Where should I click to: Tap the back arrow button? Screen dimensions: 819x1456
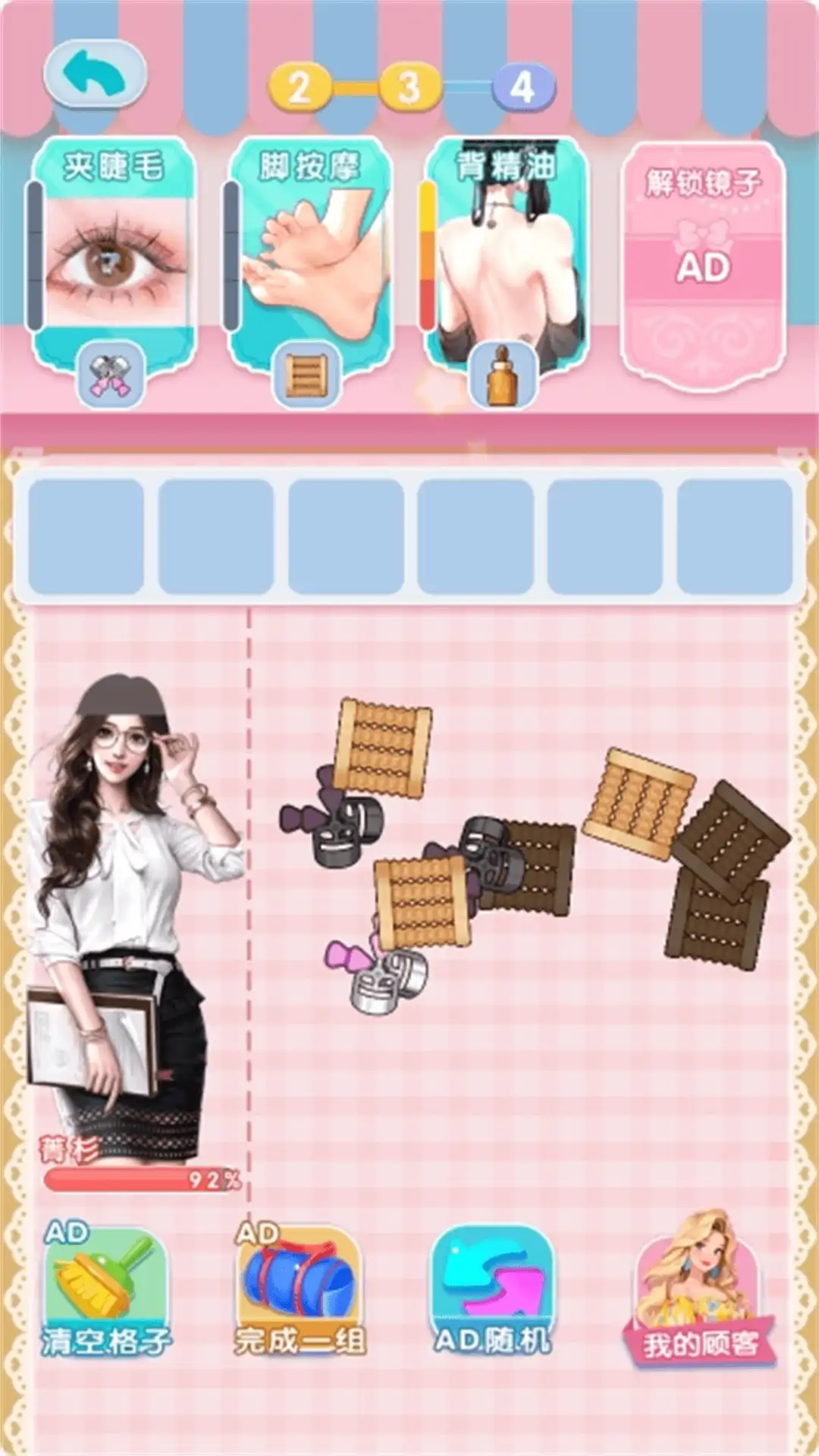tap(95, 75)
